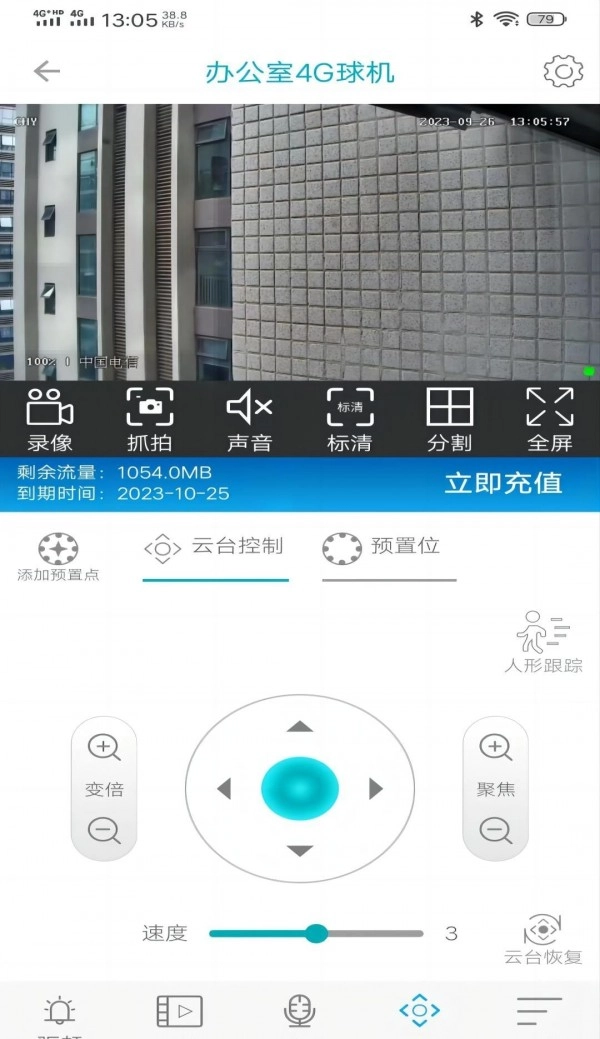Open camera settings gear
Image resolution: width=600 pixels, height=1039 pixels.
(563, 71)
